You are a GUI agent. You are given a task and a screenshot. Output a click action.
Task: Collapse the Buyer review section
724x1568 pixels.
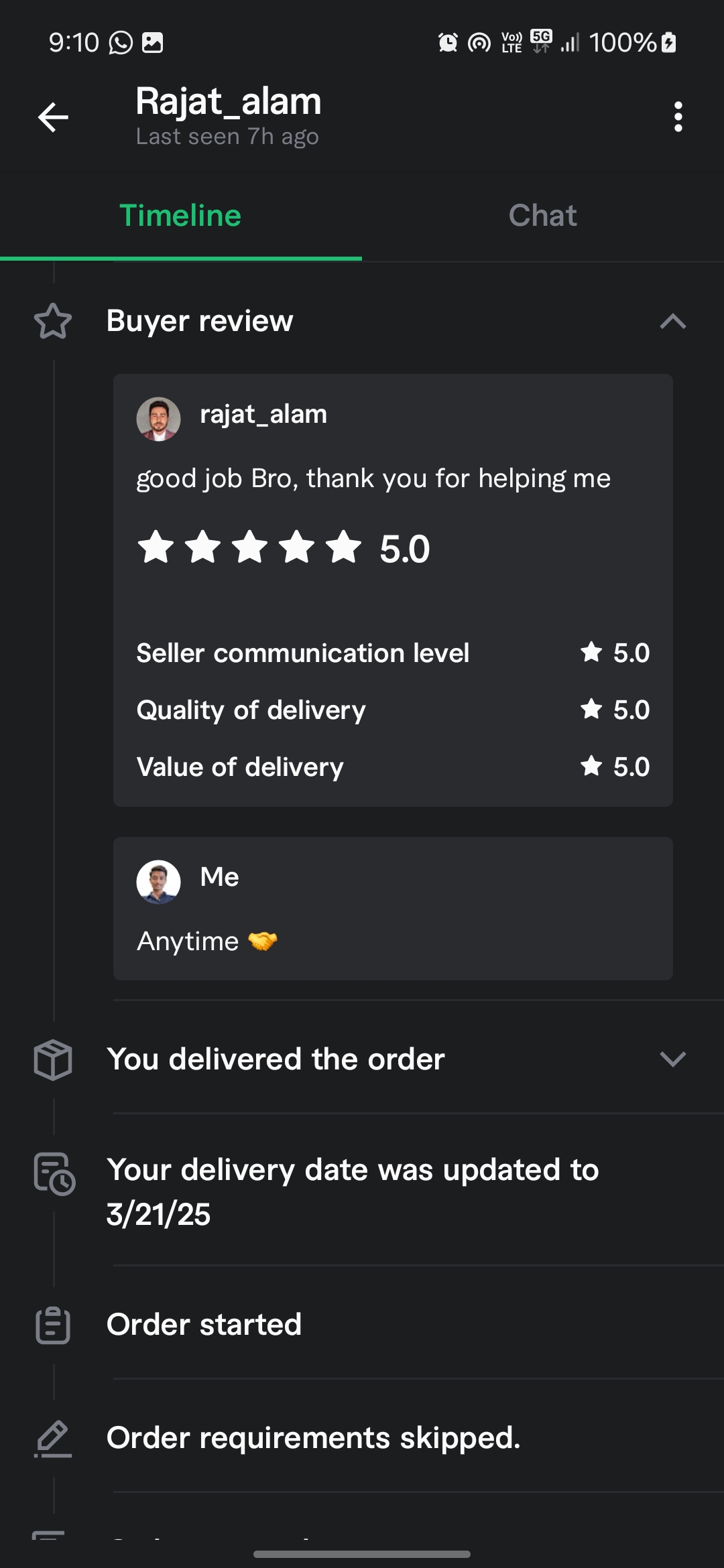(x=672, y=322)
